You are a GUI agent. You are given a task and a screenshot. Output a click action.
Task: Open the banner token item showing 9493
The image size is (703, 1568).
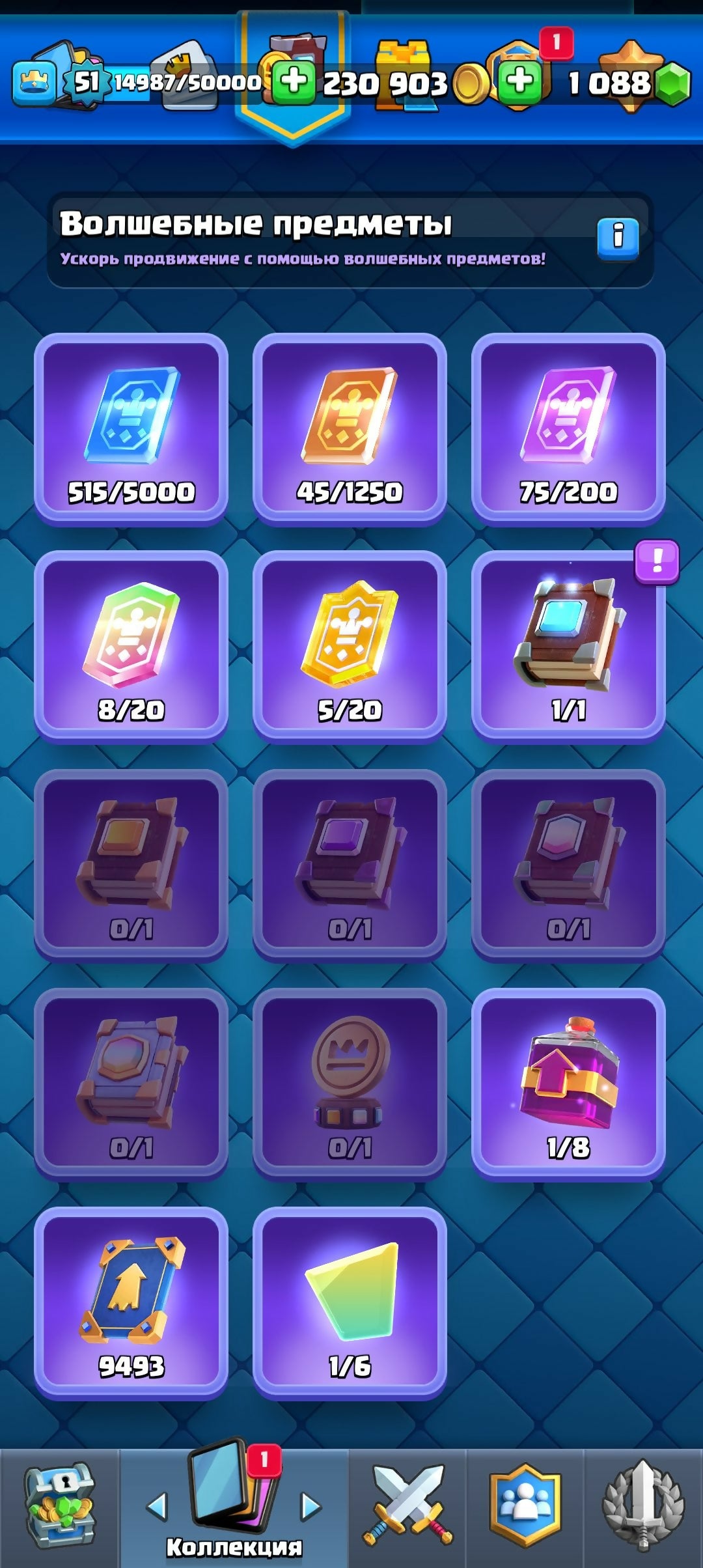pos(131,1302)
